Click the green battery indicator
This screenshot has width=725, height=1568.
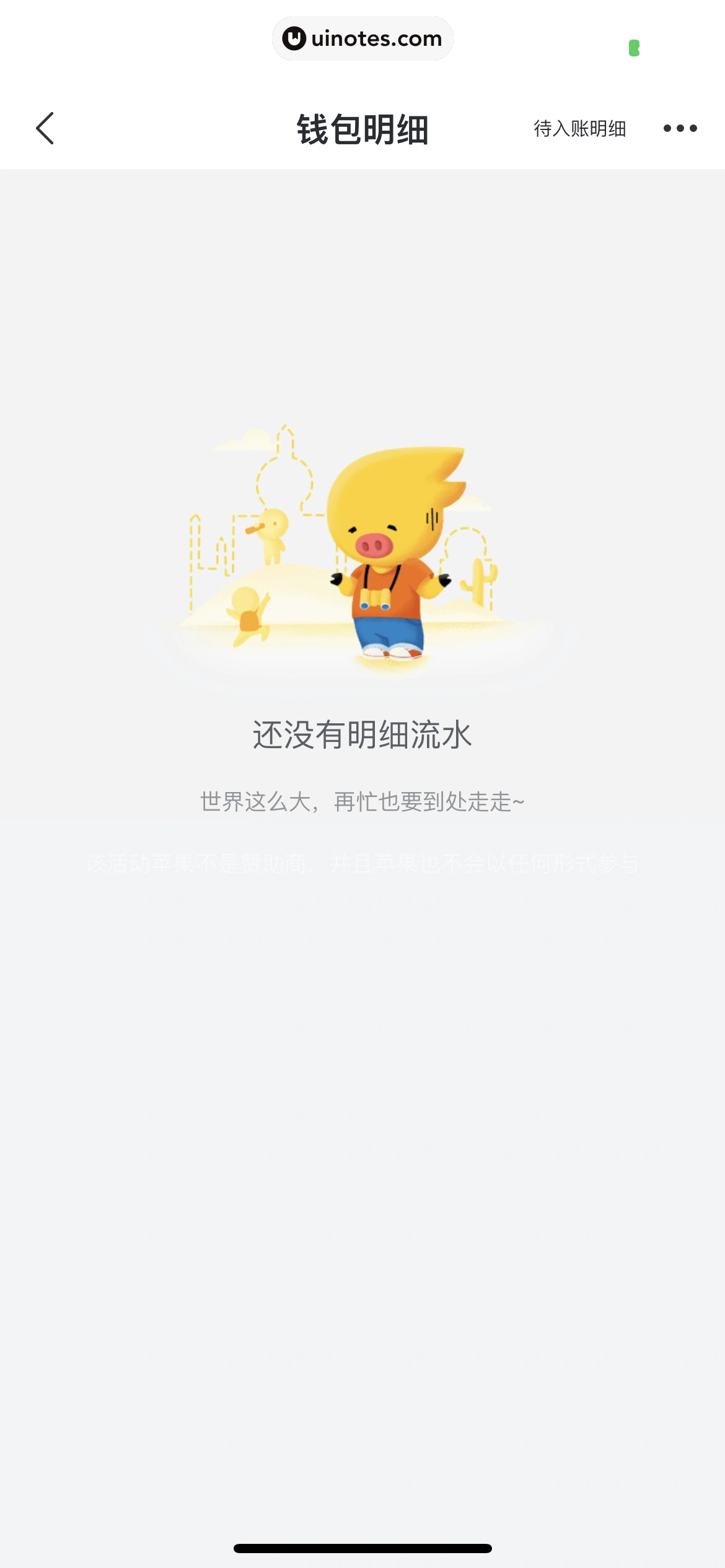pos(633,46)
